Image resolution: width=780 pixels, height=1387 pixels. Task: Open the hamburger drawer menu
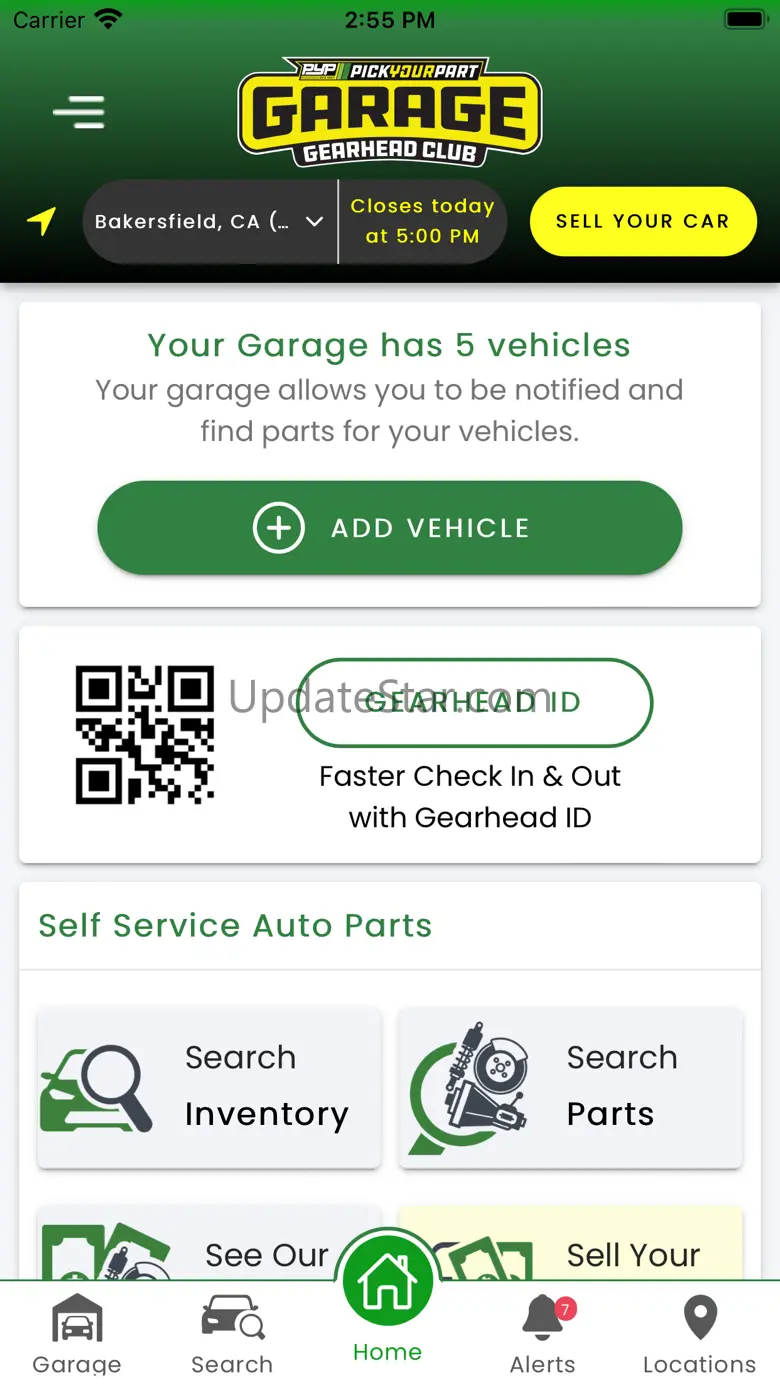point(79,111)
